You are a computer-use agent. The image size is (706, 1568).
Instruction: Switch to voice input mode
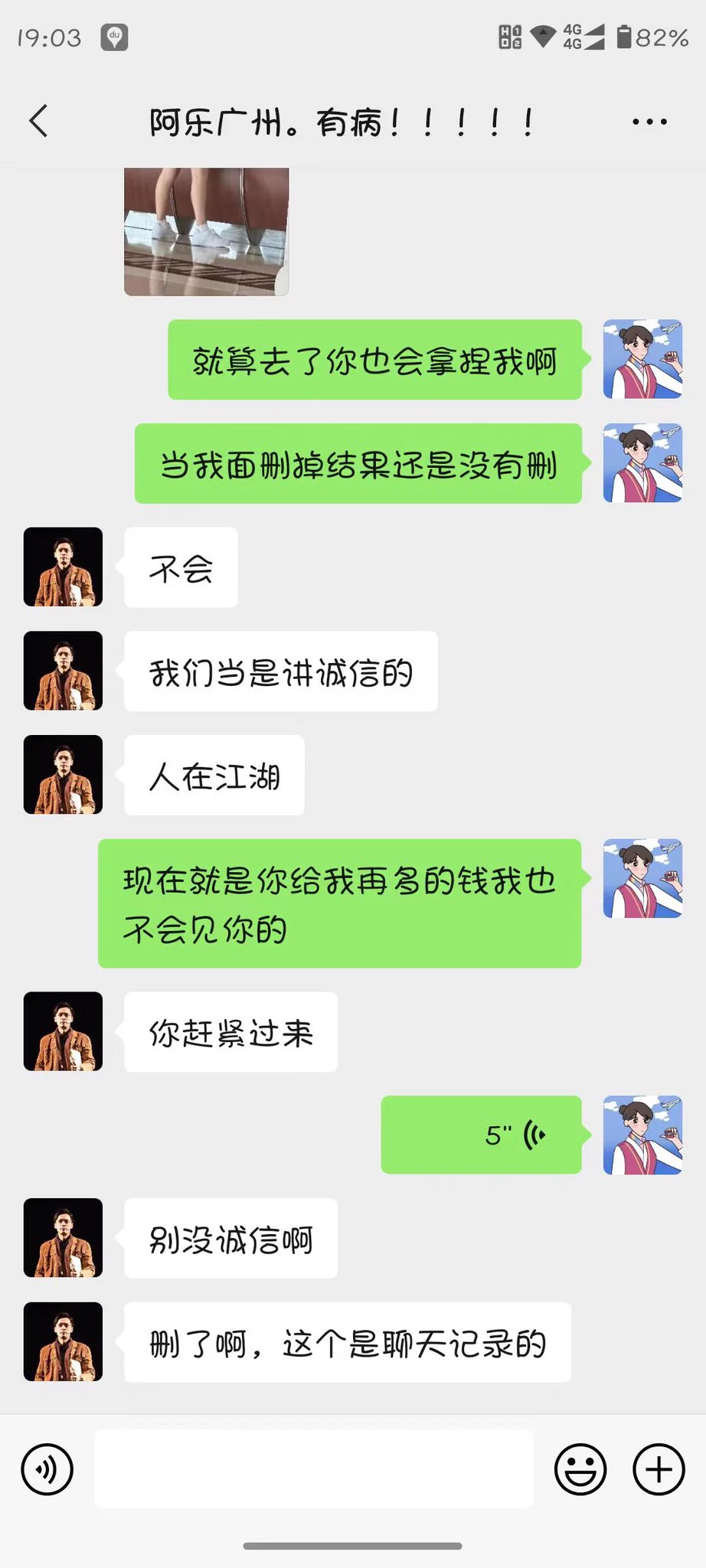coord(47,1469)
